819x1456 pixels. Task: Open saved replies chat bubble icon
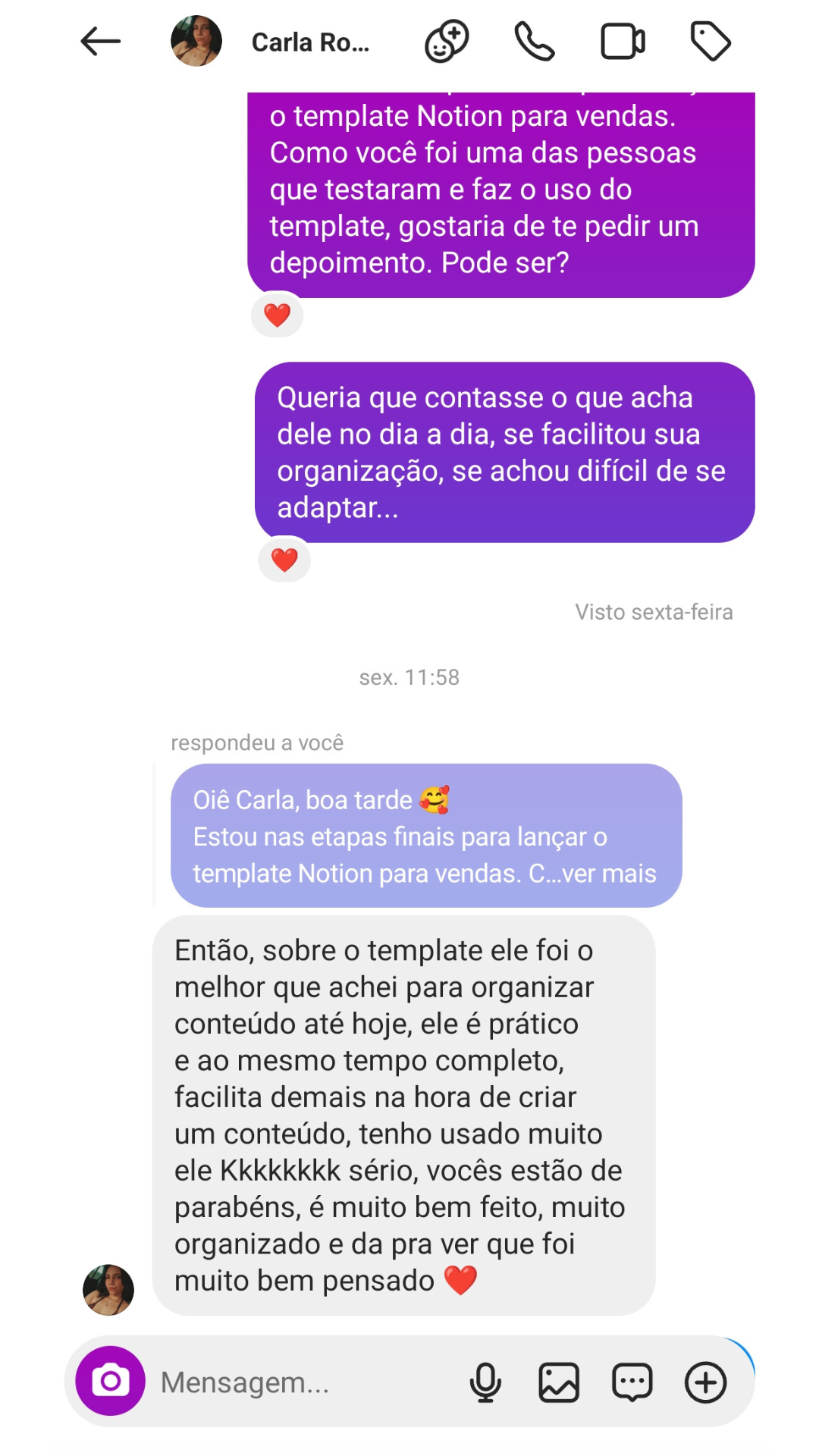tap(632, 1382)
